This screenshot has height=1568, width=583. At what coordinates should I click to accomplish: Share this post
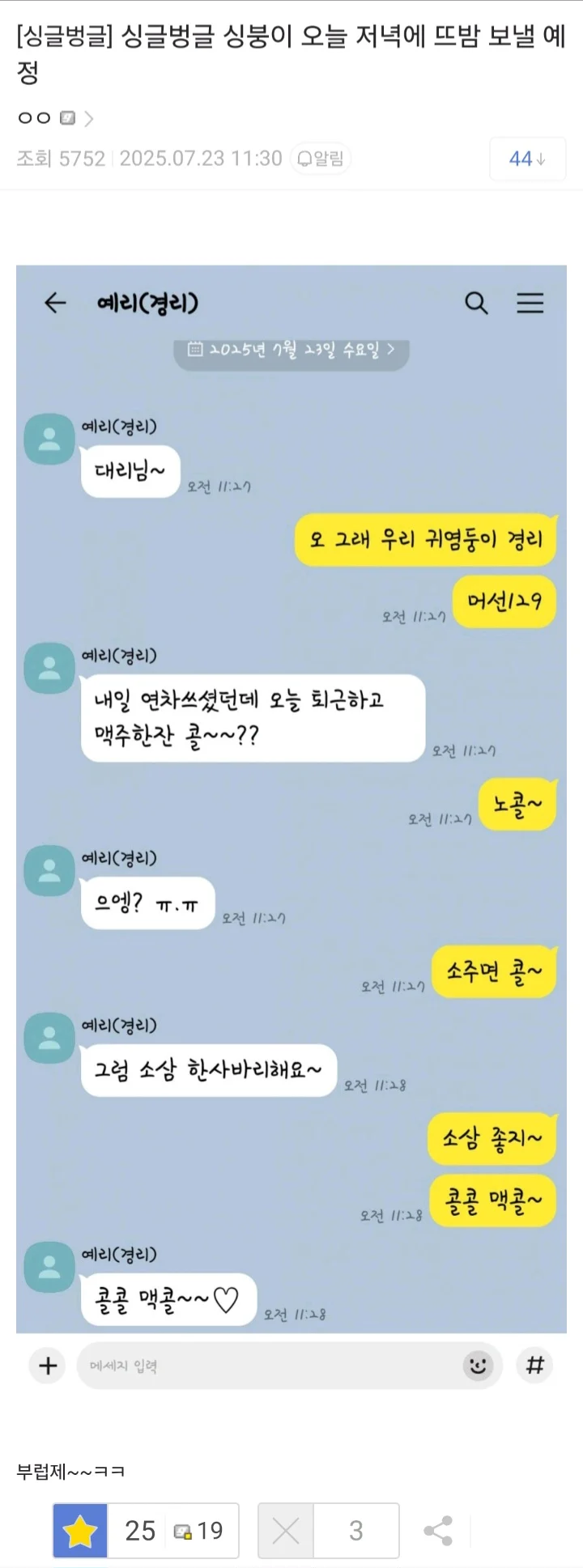click(x=438, y=1530)
